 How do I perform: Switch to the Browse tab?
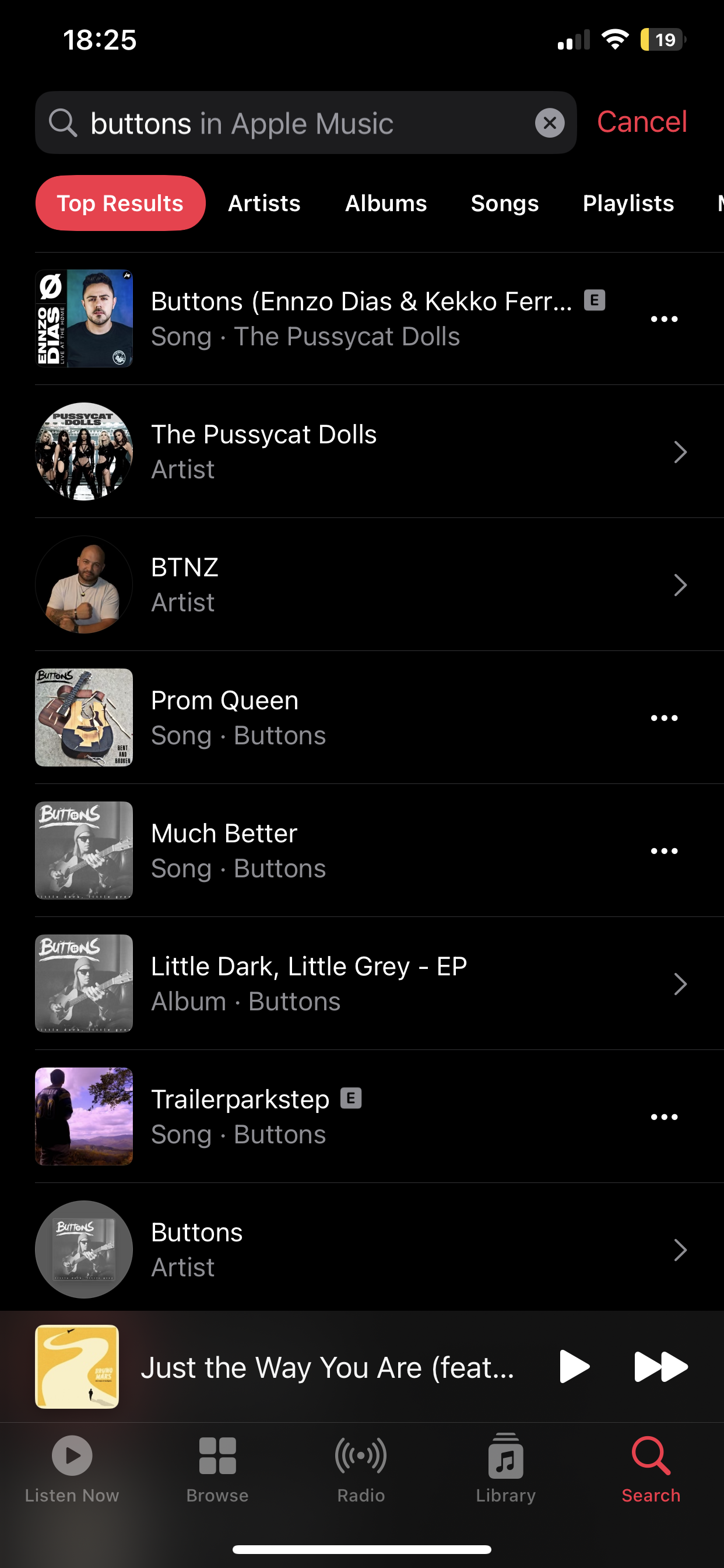coord(217,1468)
